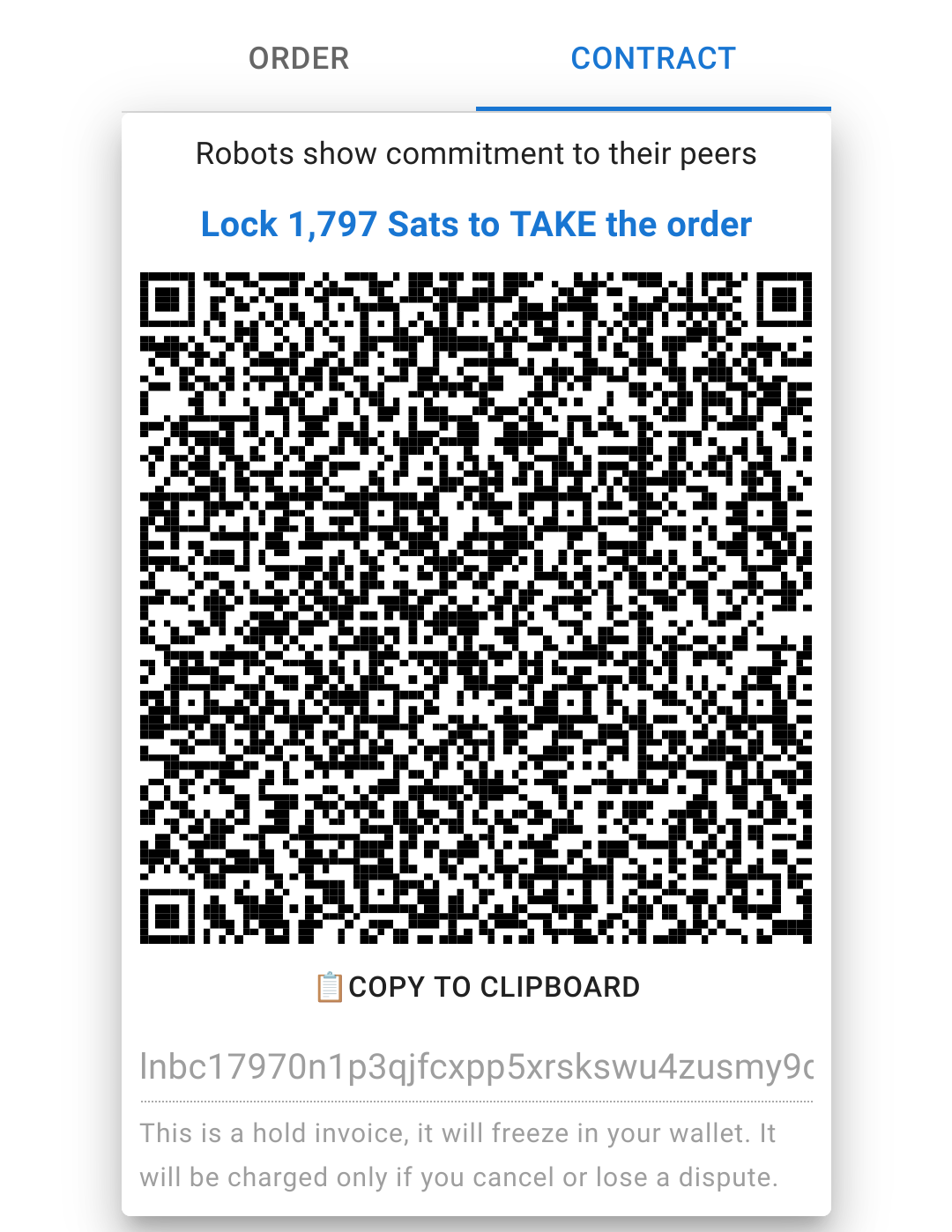Copy the invoice to clipboard
Viewport: 952px width, 1232px height.
[477, 987]
